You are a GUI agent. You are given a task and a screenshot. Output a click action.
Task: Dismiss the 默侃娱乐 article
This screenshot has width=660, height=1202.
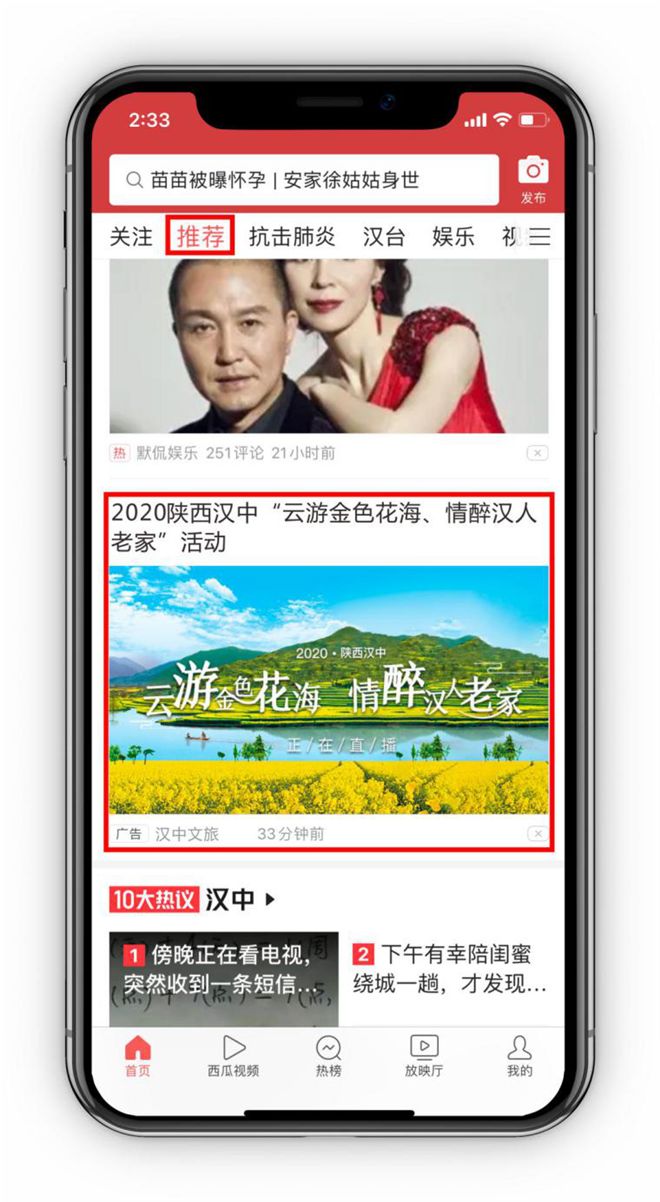537,454
